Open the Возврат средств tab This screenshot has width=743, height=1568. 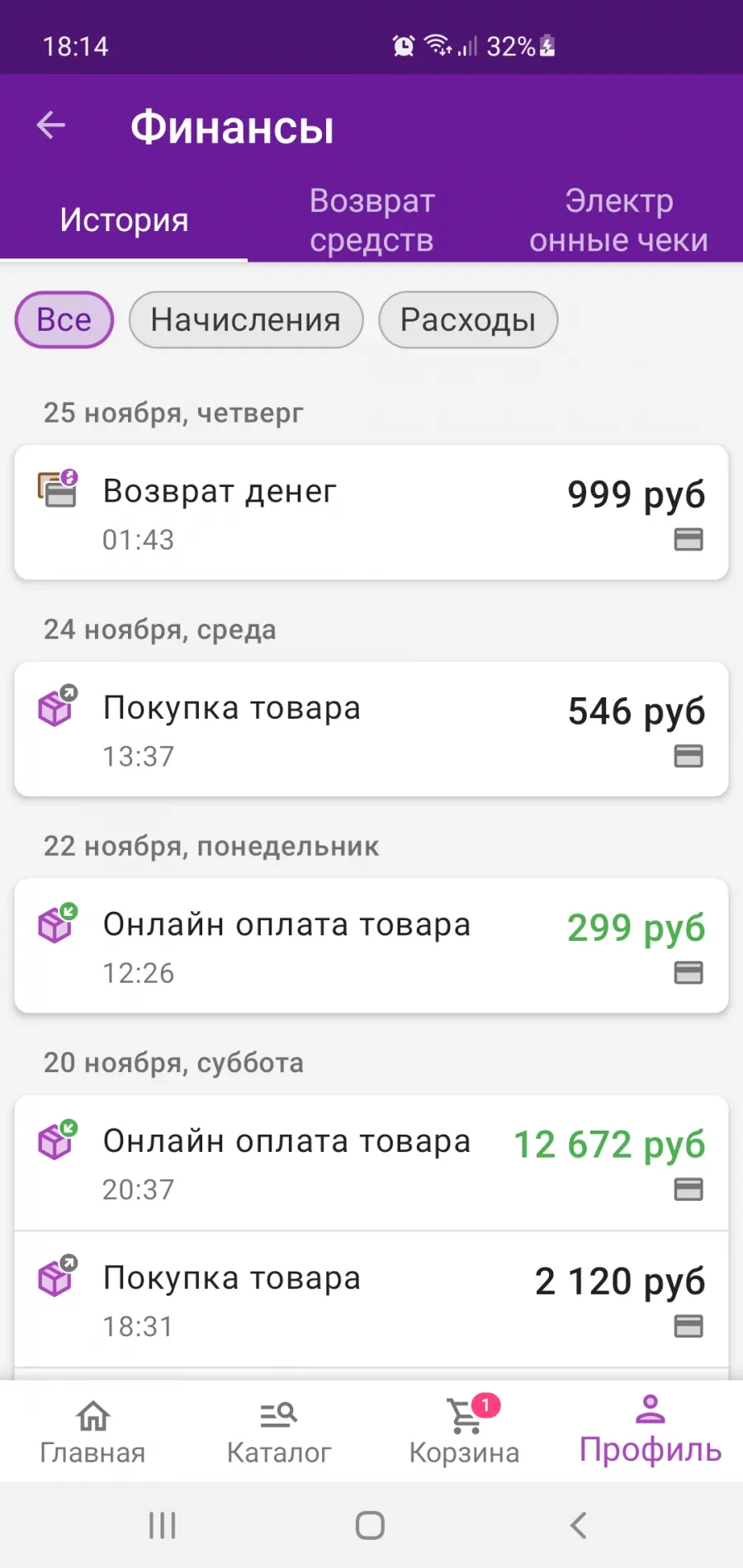pos(371,220)
